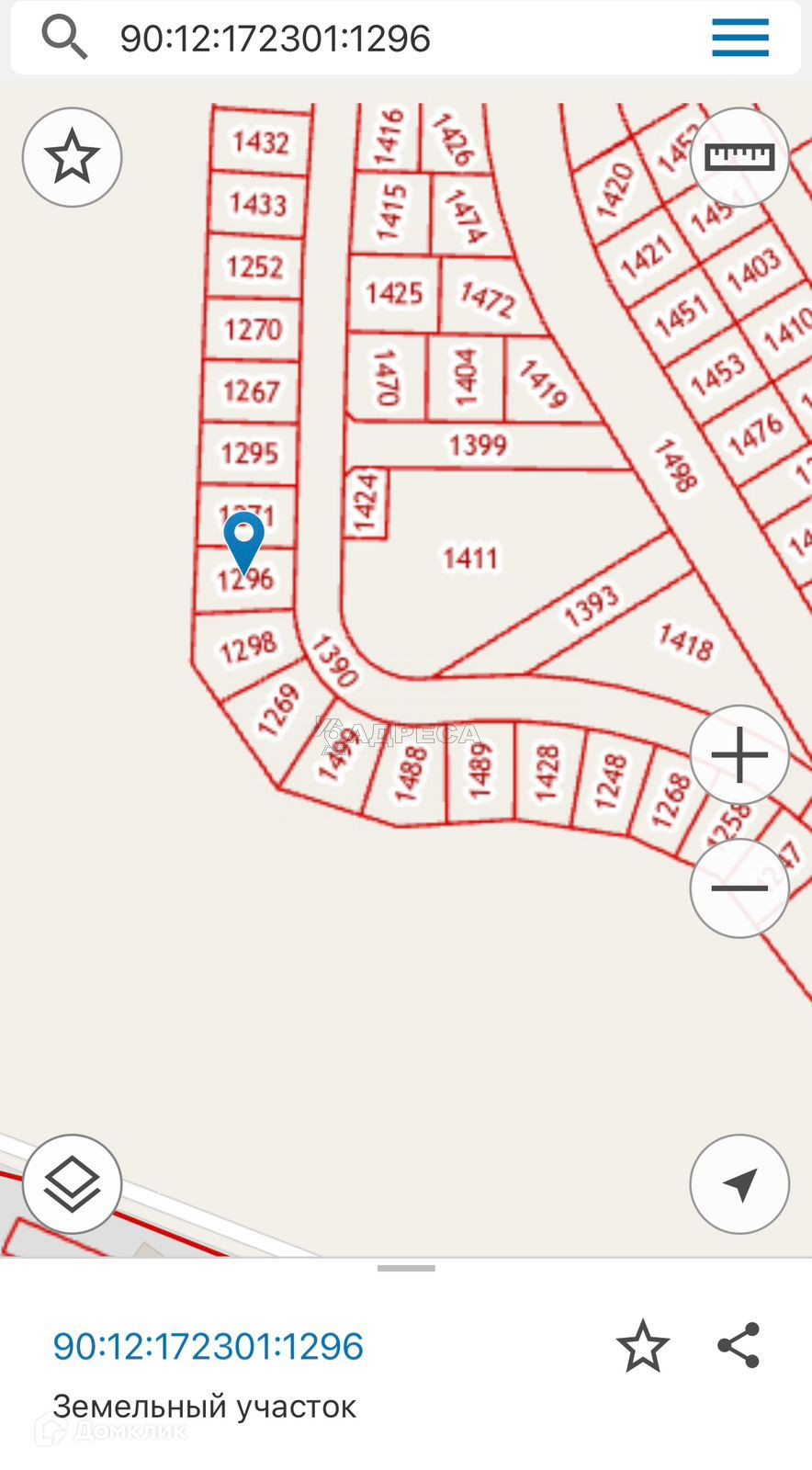Expand the bottom info panel handle
Screen dimensions: 812x1470
click(406, 1269)
